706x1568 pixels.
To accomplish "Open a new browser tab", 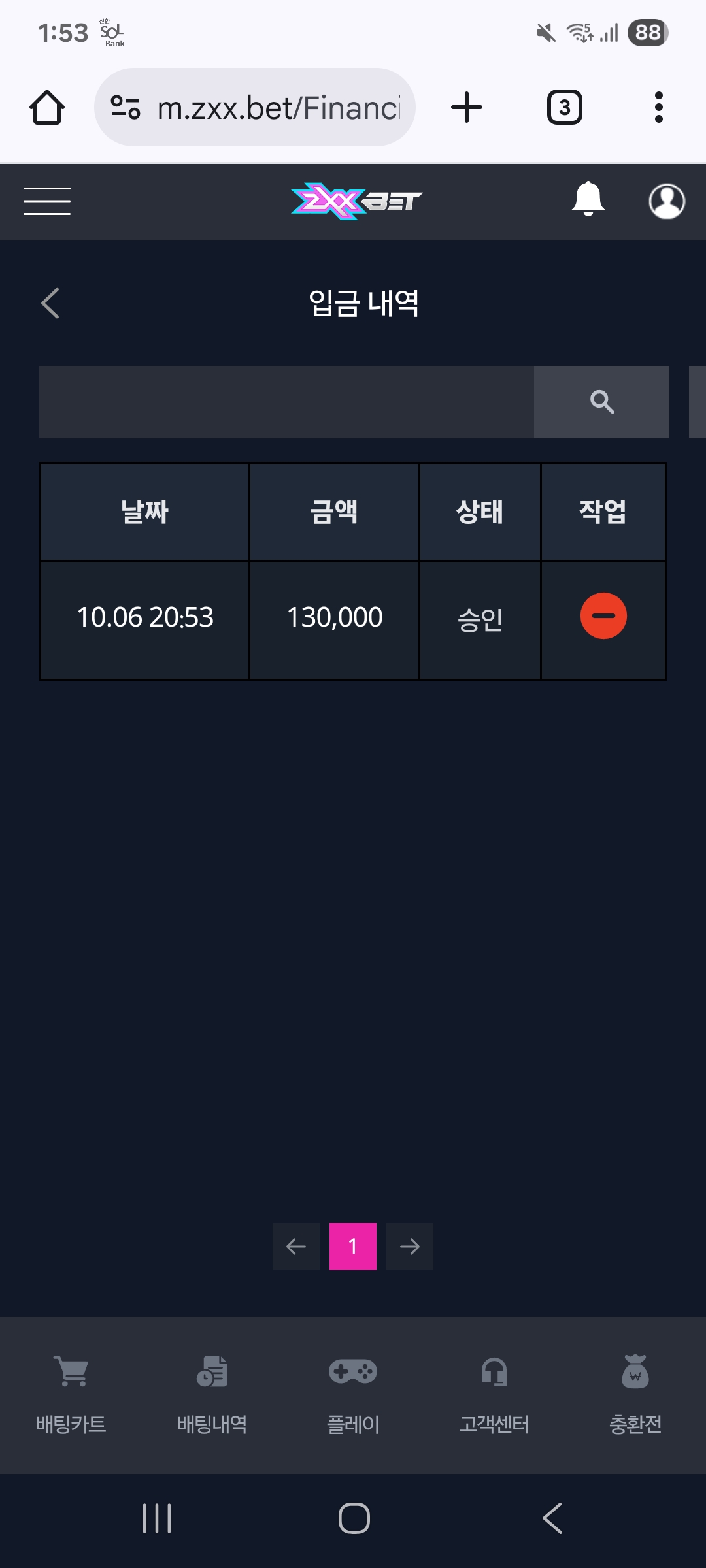I will [x=467, y=108].
